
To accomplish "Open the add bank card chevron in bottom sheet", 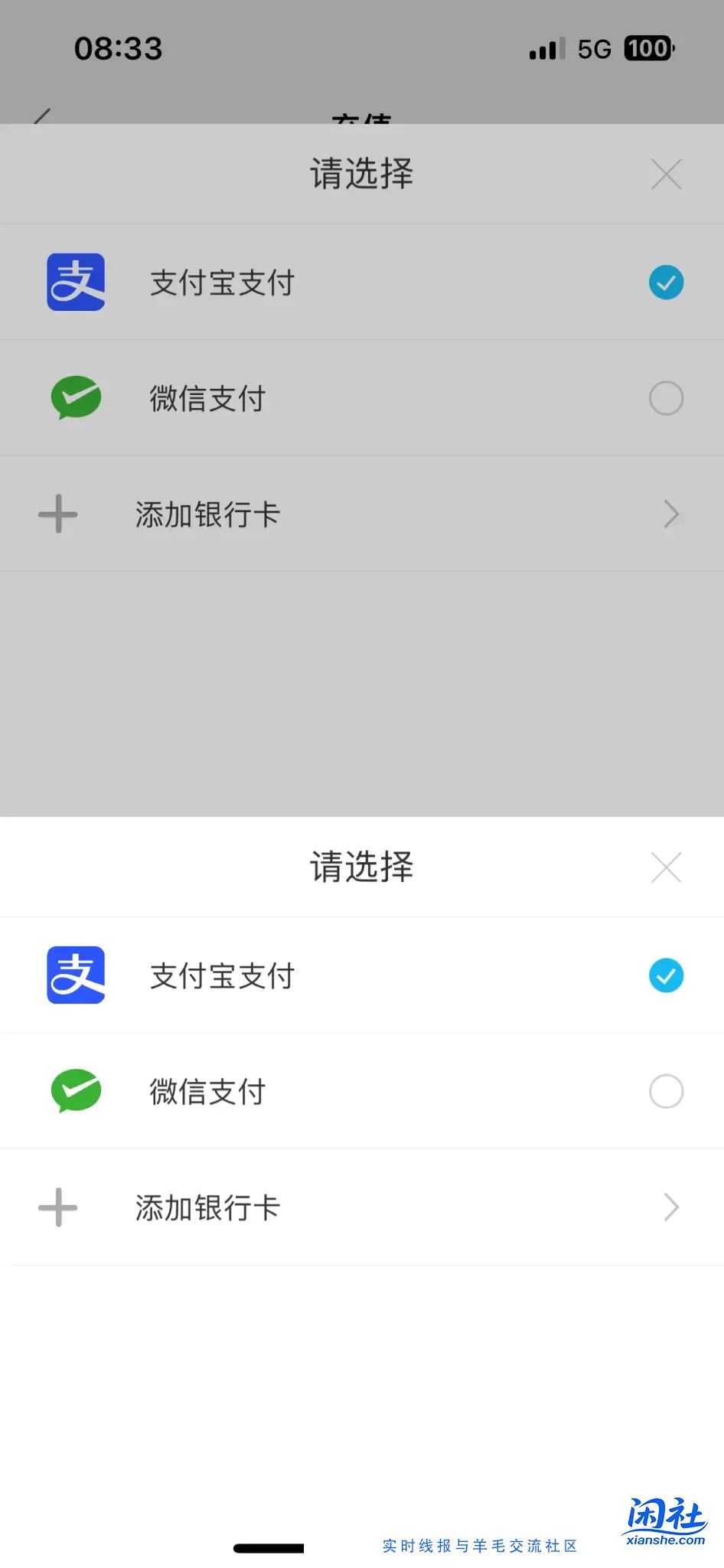I will coord(671,1207).
